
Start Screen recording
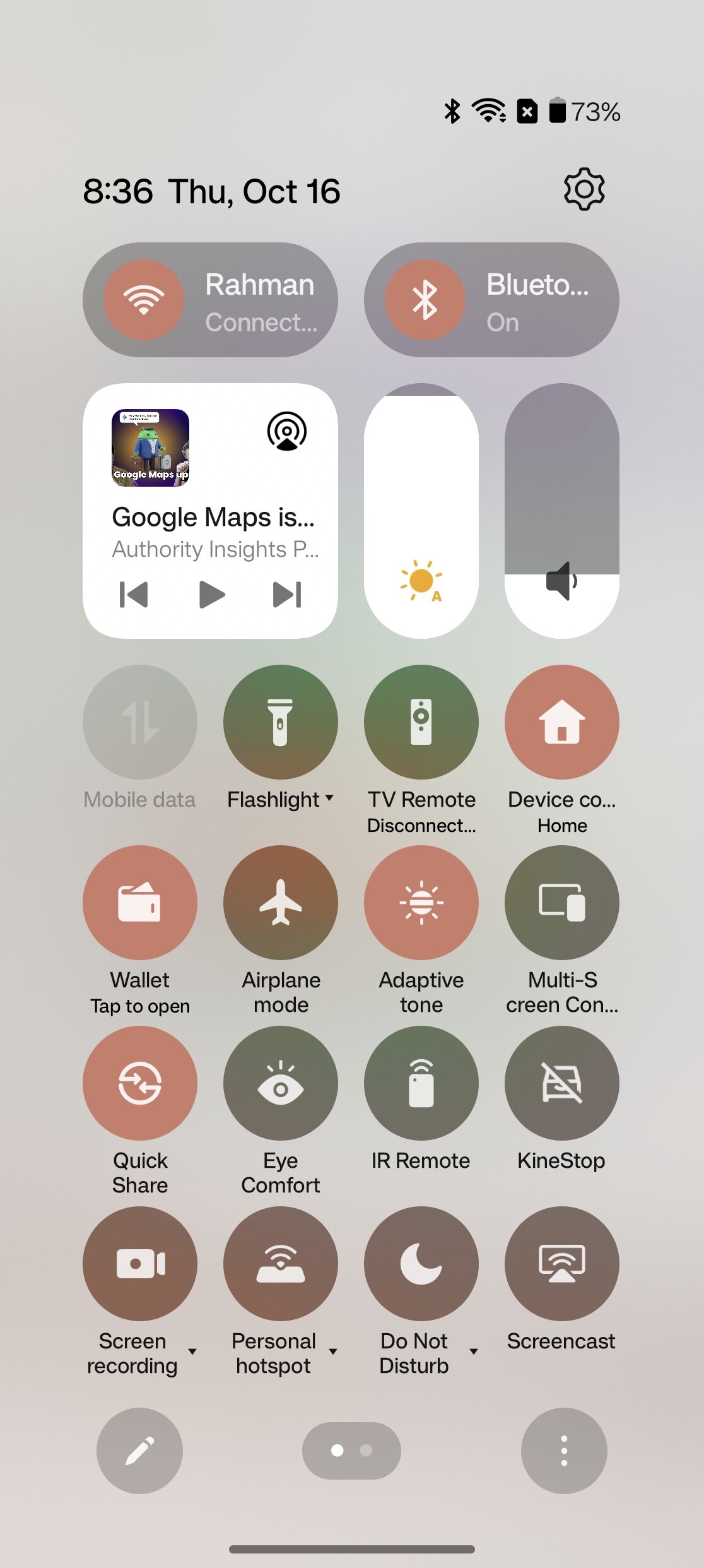click(x=139, y=1263)
